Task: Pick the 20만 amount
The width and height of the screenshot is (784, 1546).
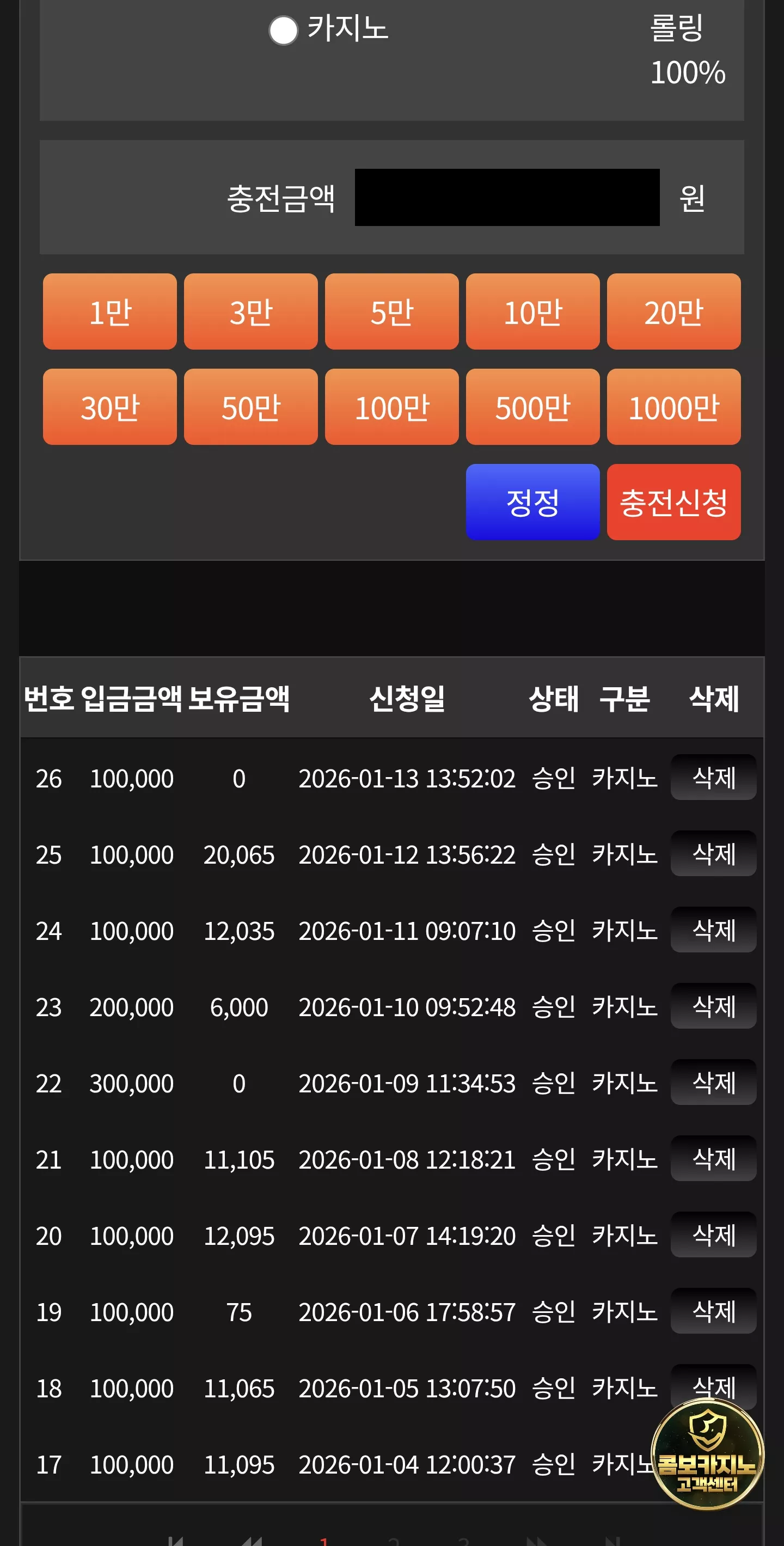Action: pyautogui.click(x=673, y=311)
